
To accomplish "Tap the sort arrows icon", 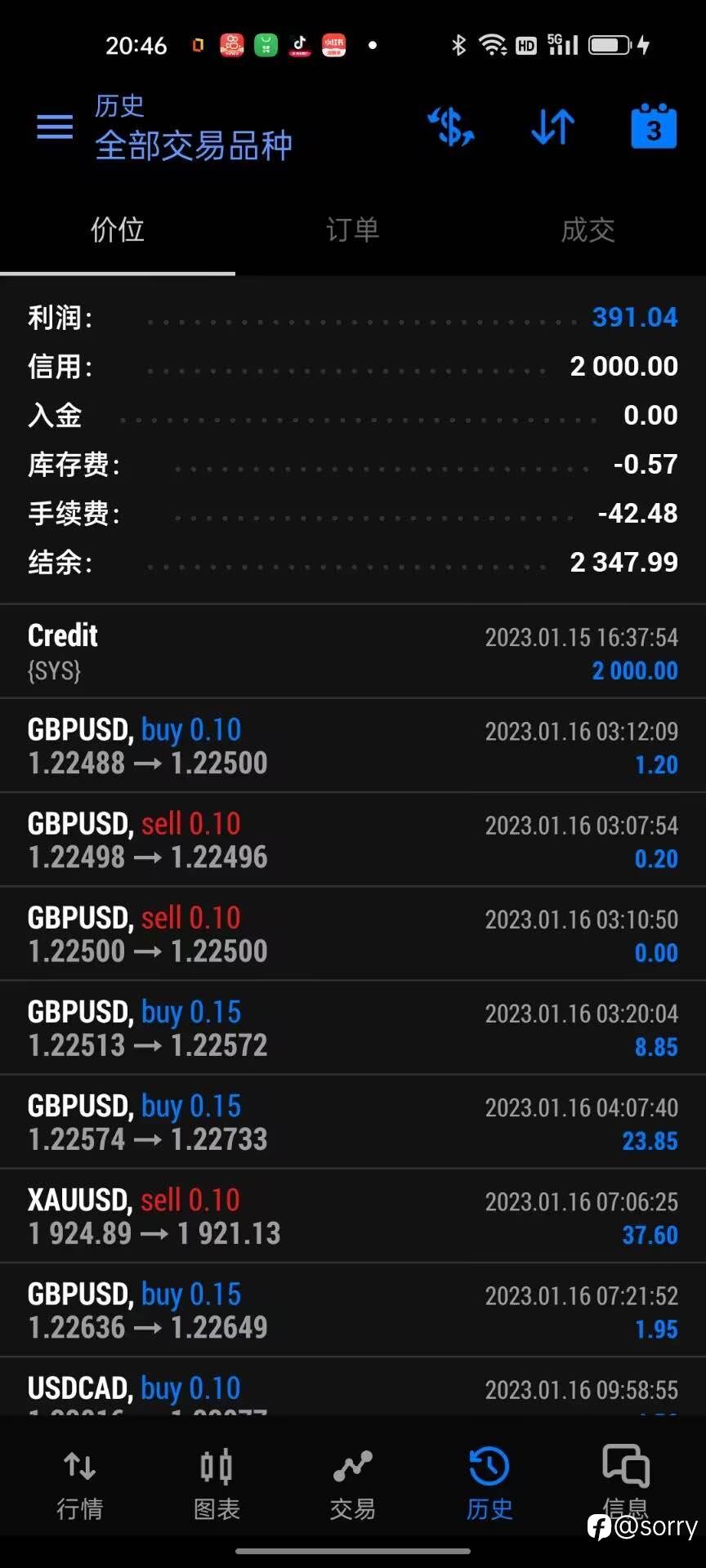I will 552,127.
